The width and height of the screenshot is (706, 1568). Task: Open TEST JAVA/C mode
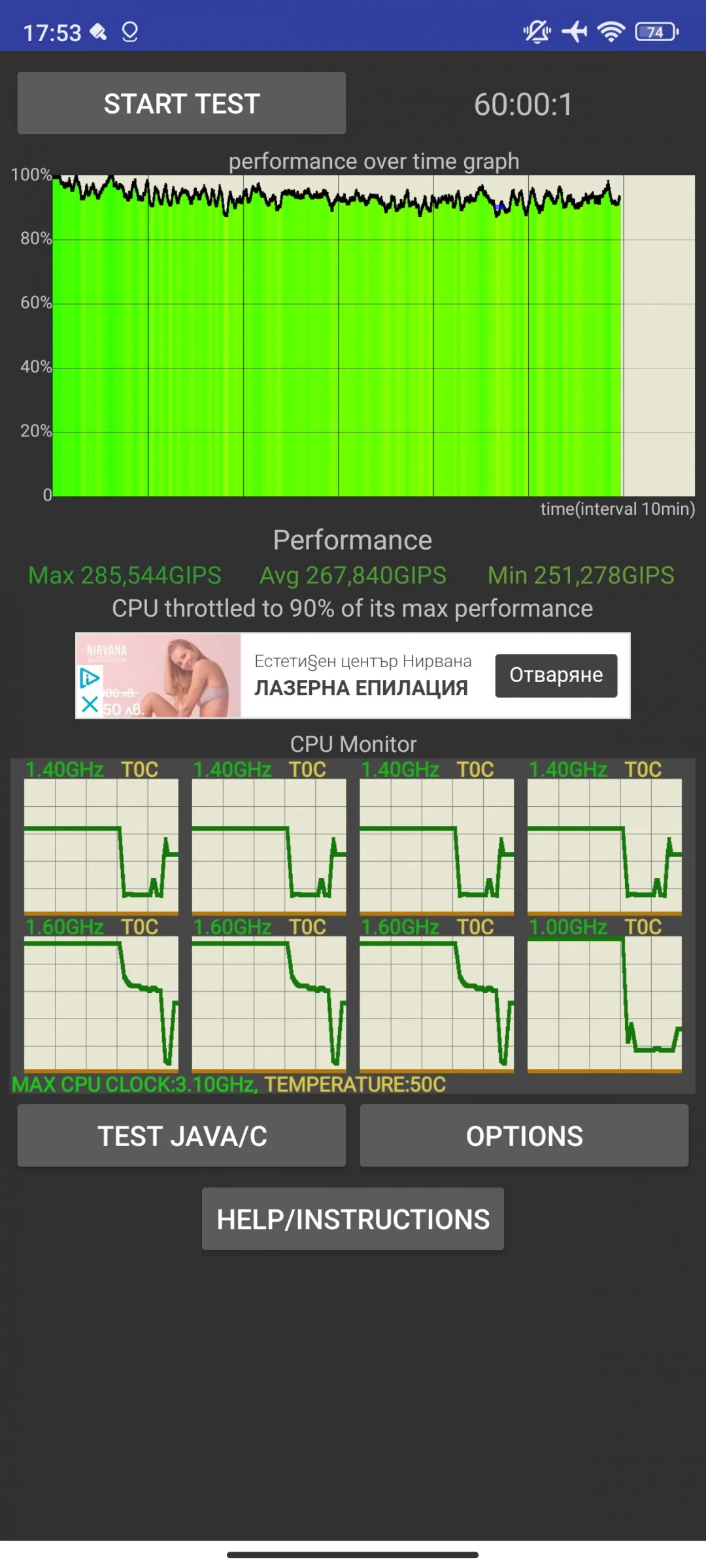[182, 1135]
